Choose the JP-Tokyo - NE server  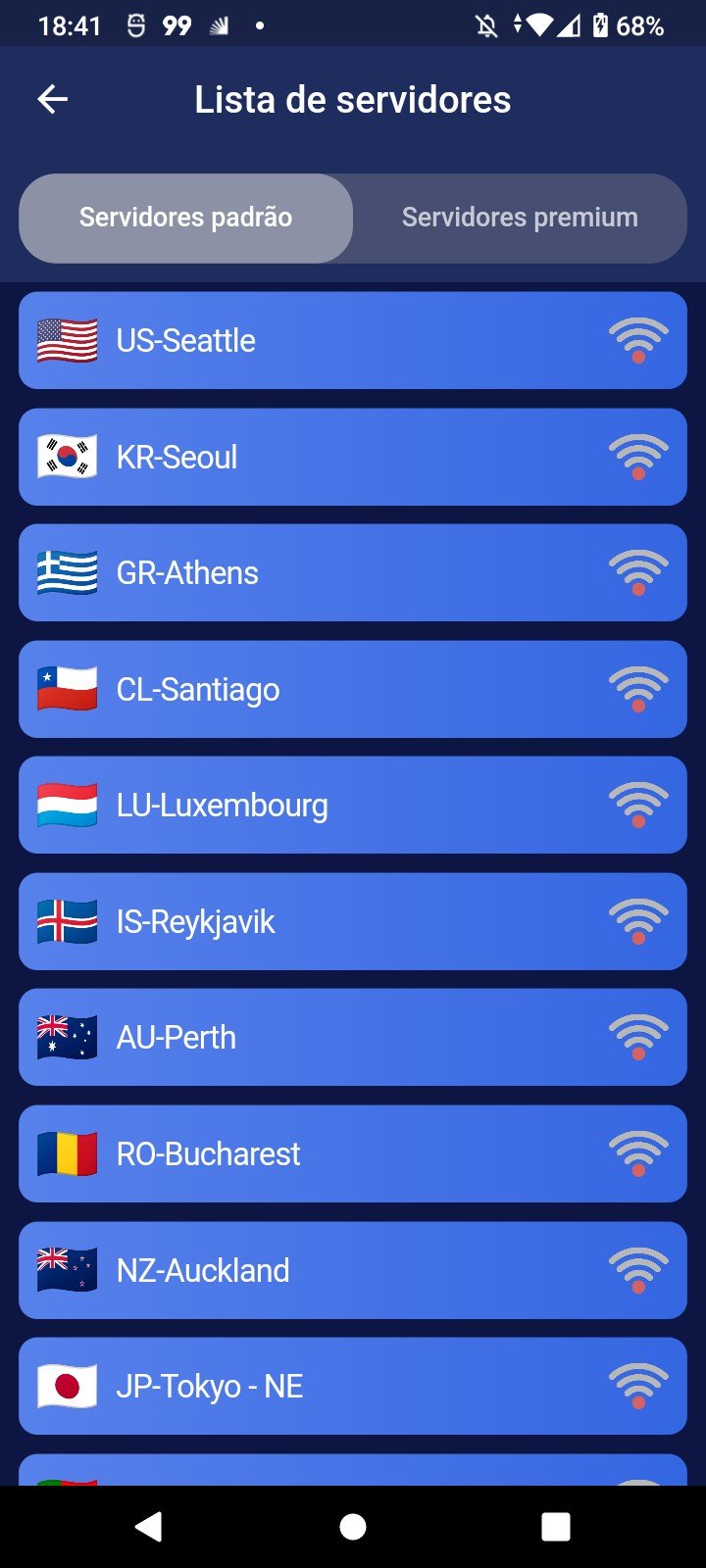coord(352,1386)
